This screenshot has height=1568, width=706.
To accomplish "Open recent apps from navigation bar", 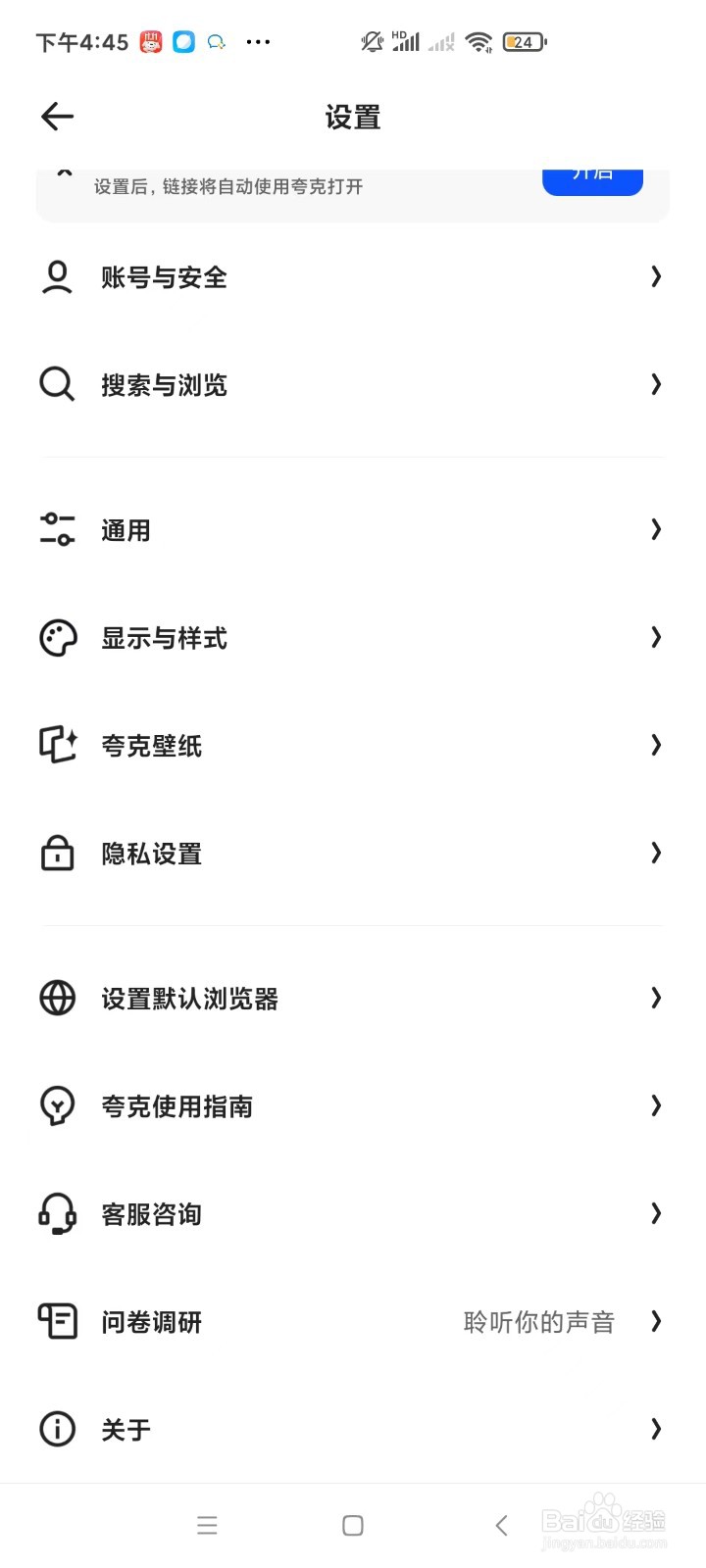I will 207,1526.
